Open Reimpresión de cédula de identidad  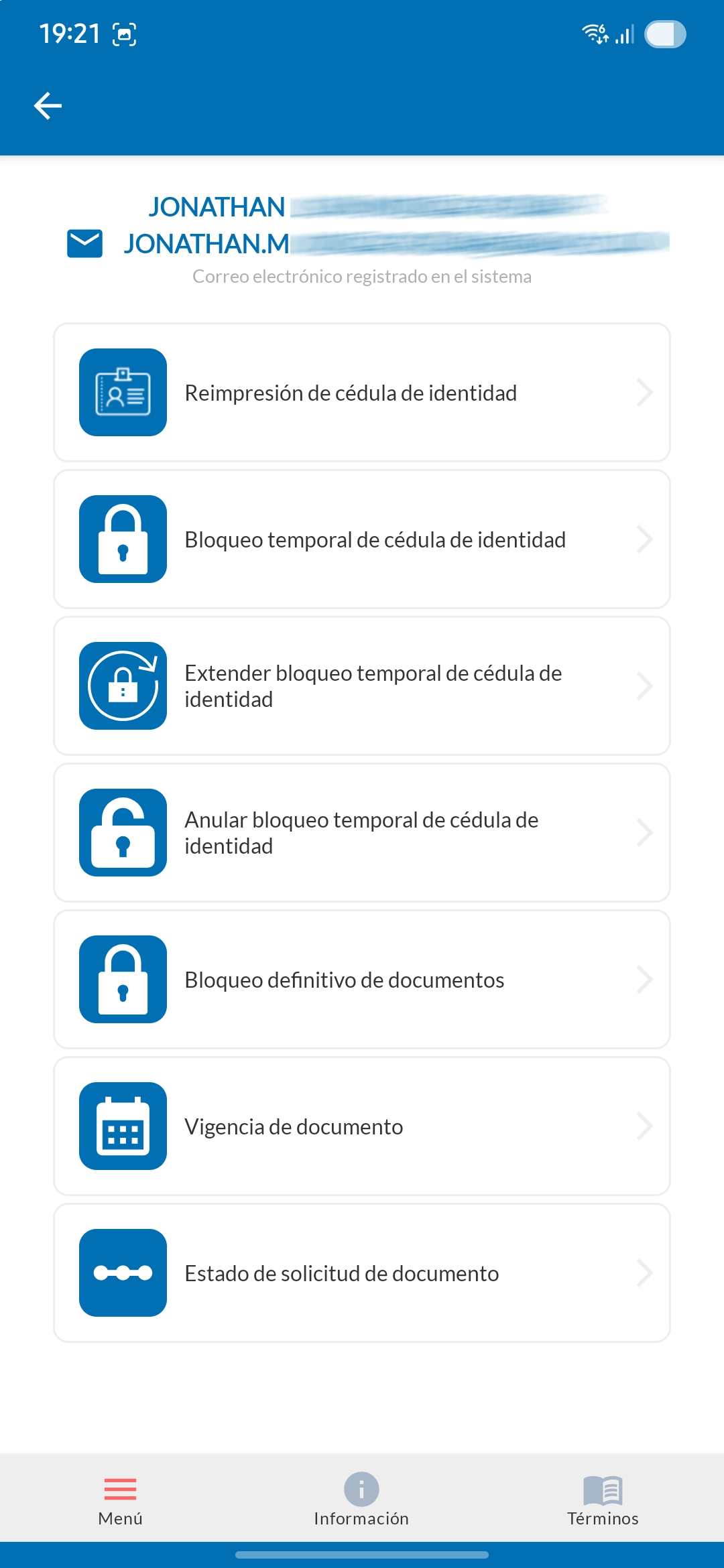pyautogui.click(x=362, y=393)
